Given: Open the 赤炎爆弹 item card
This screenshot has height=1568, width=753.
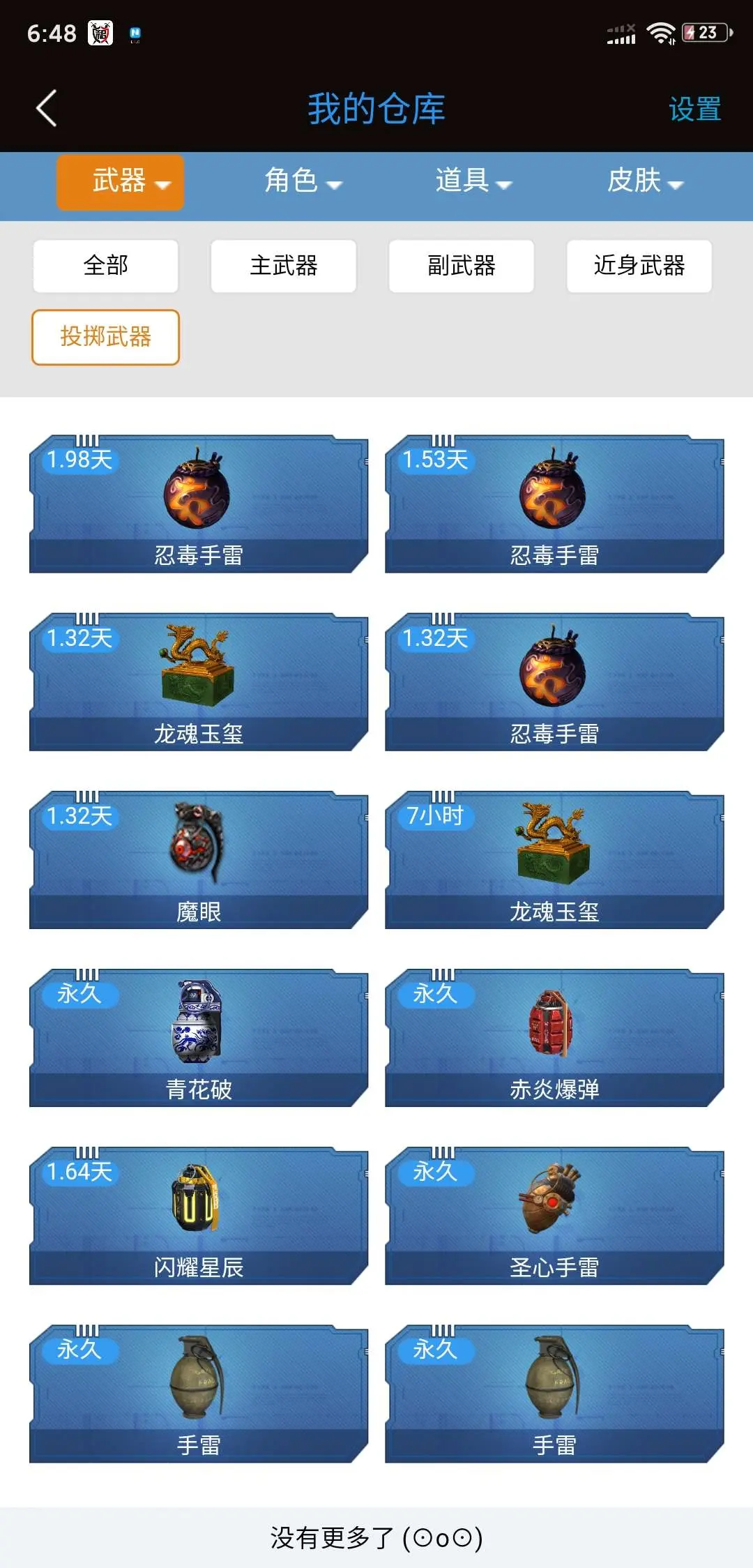Looking at the screenshot, I should coord(554,1037).
